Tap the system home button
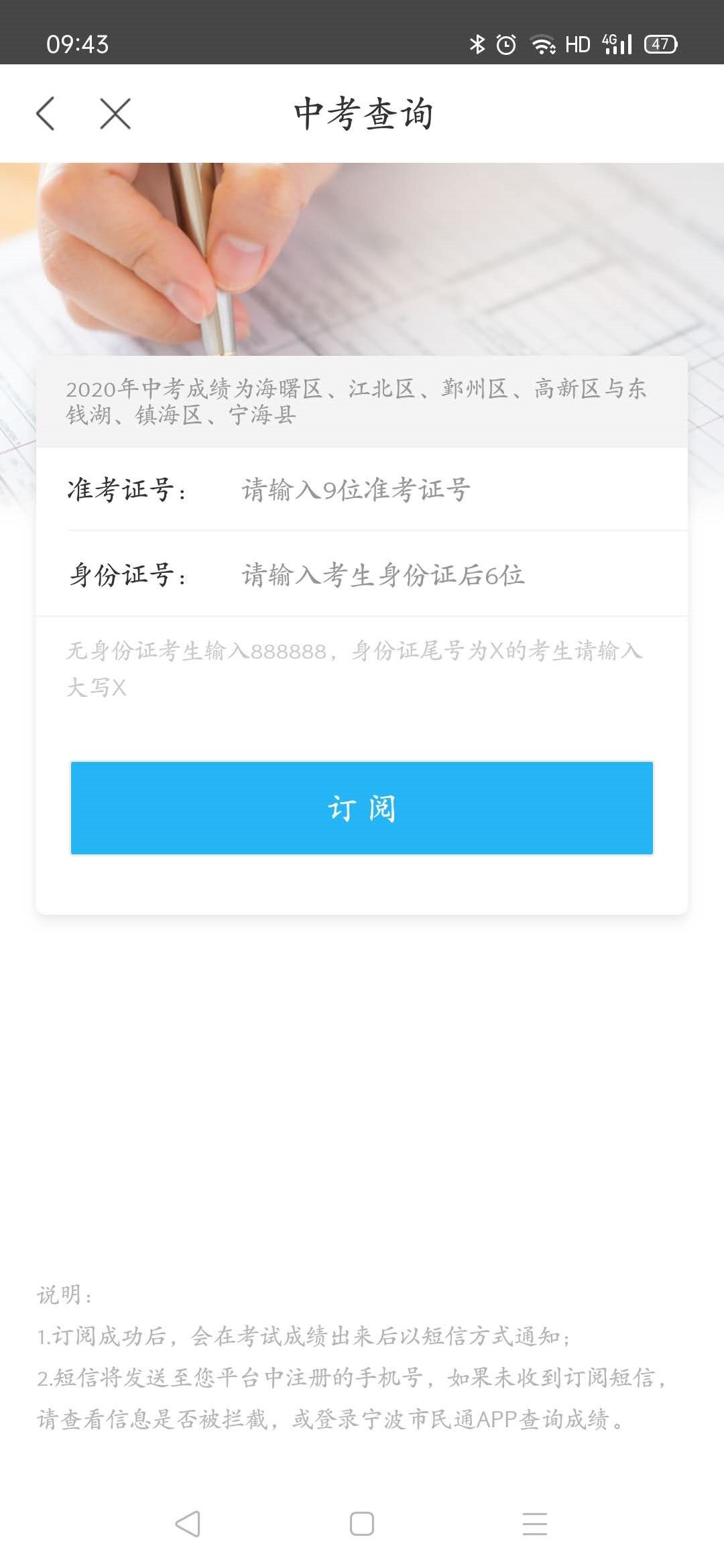Viewport: 724px width, 1568px height. pos(362,1524)
